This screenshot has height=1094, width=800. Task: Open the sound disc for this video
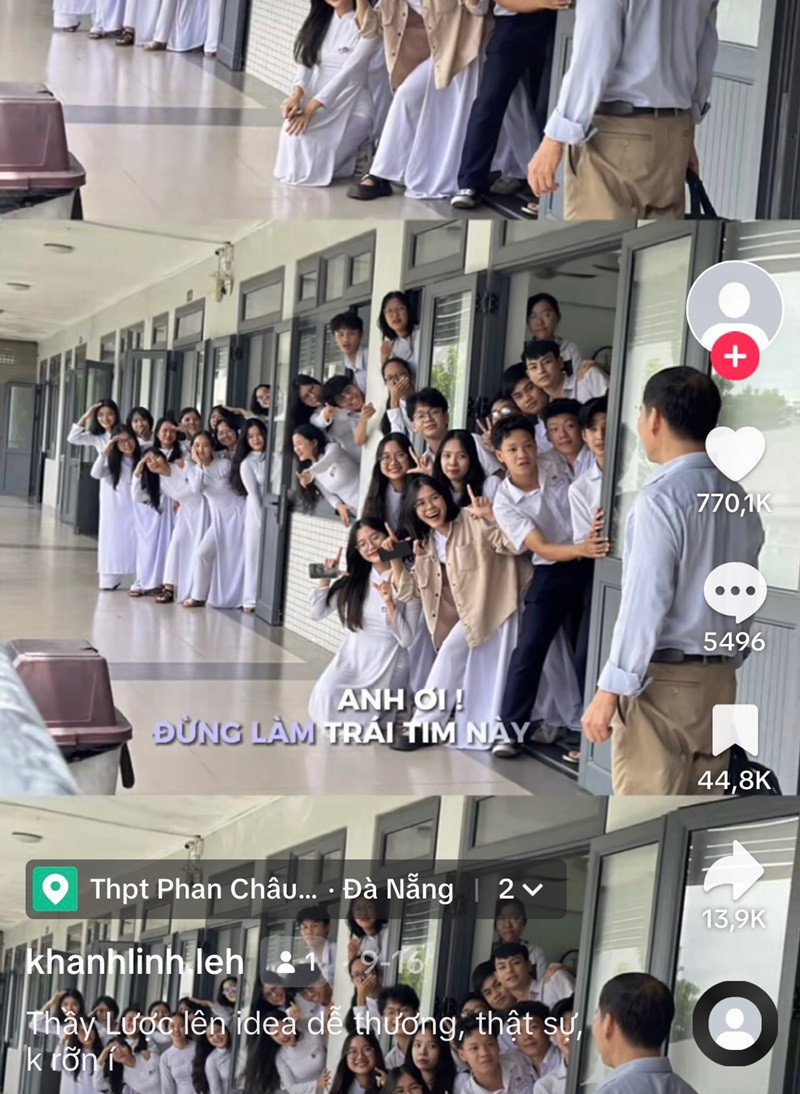point(735,1023)
